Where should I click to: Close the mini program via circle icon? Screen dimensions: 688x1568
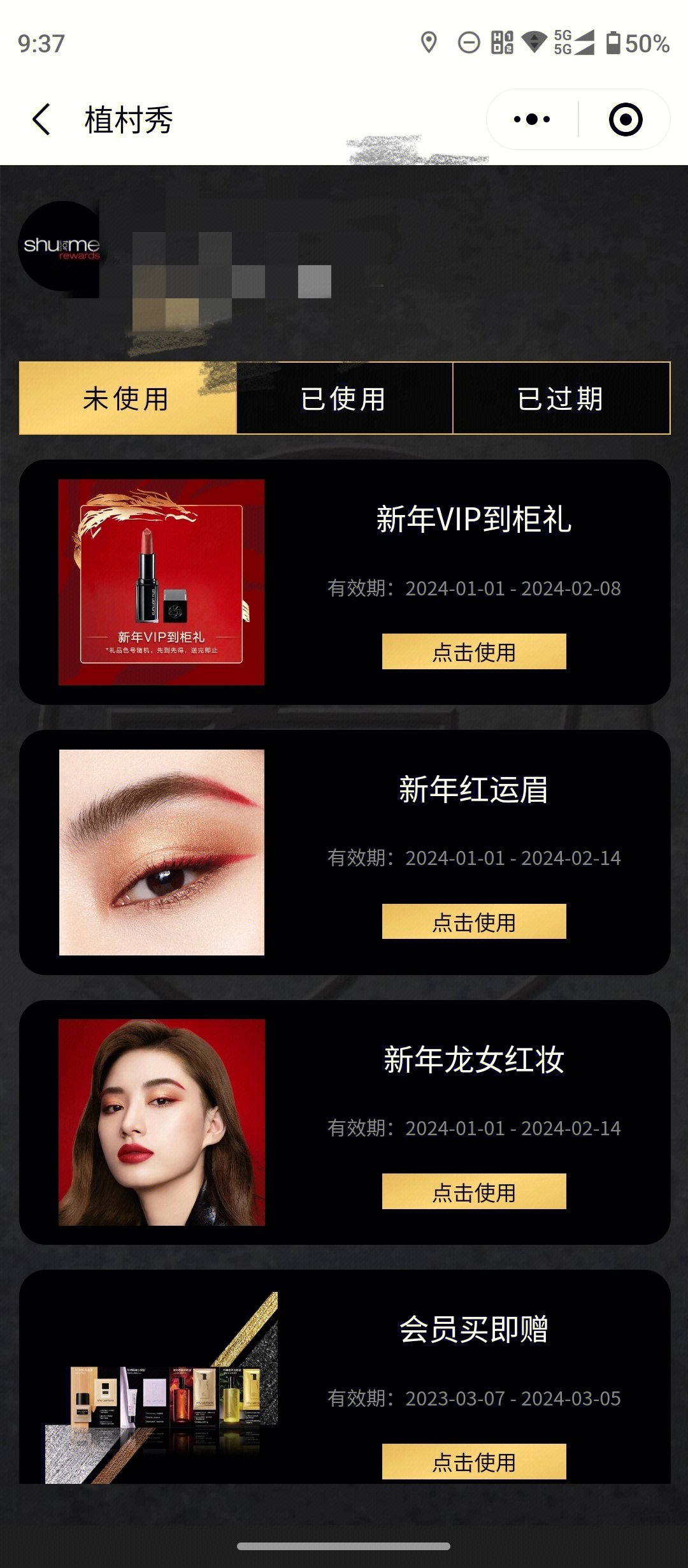[x=625, y=119]
